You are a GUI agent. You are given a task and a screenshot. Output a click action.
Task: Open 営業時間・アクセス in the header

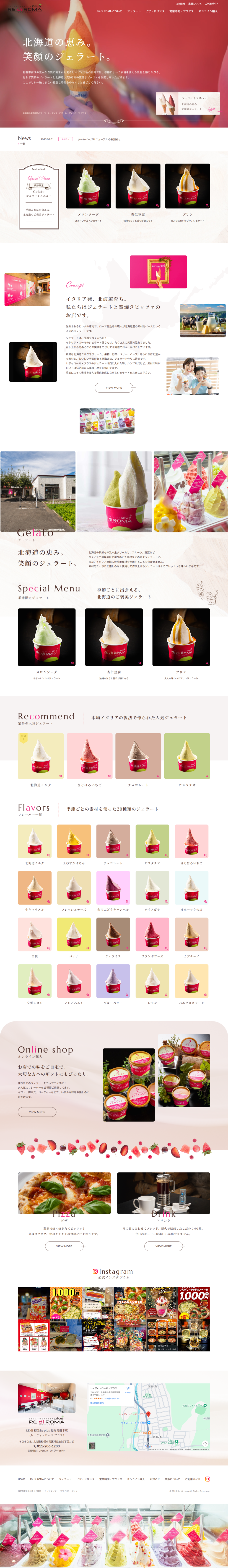181,11
